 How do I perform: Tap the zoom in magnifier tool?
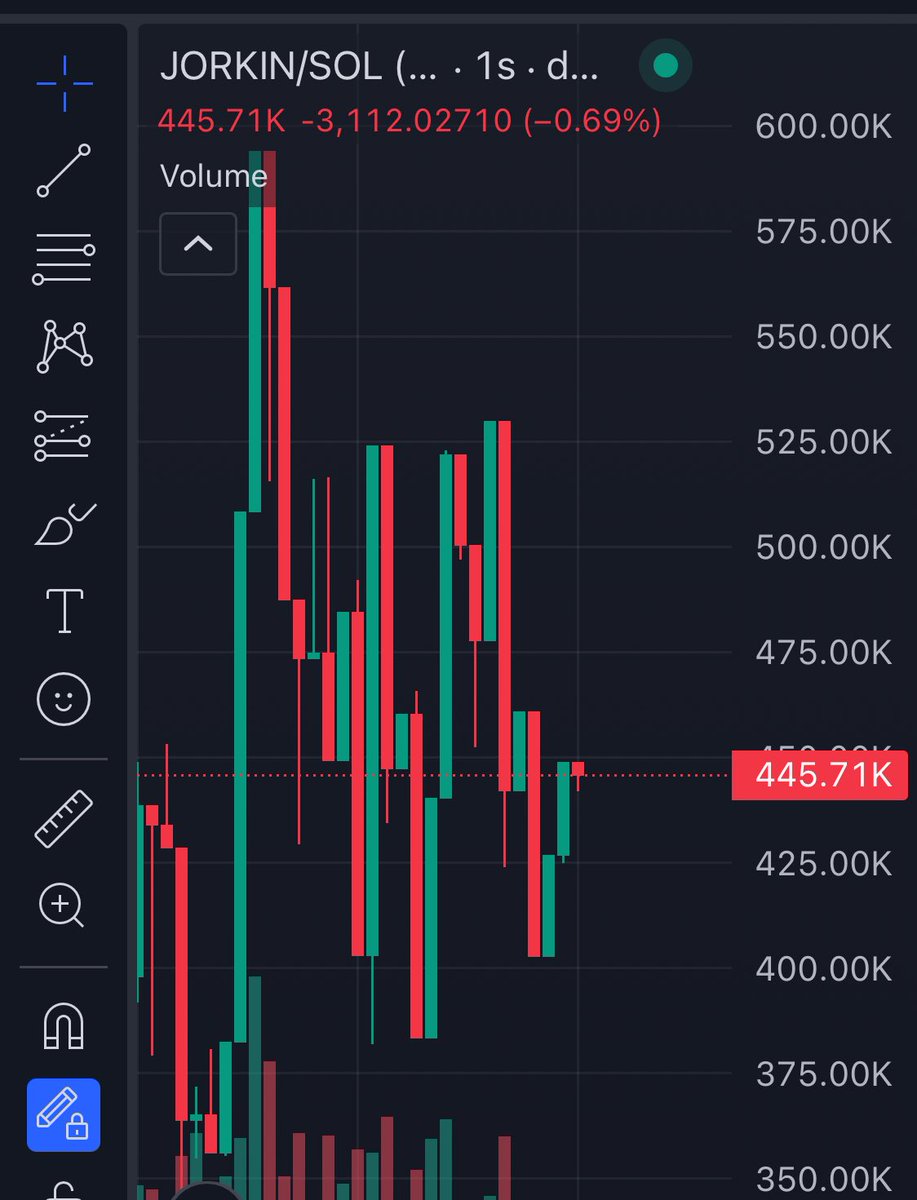(64, 907)
